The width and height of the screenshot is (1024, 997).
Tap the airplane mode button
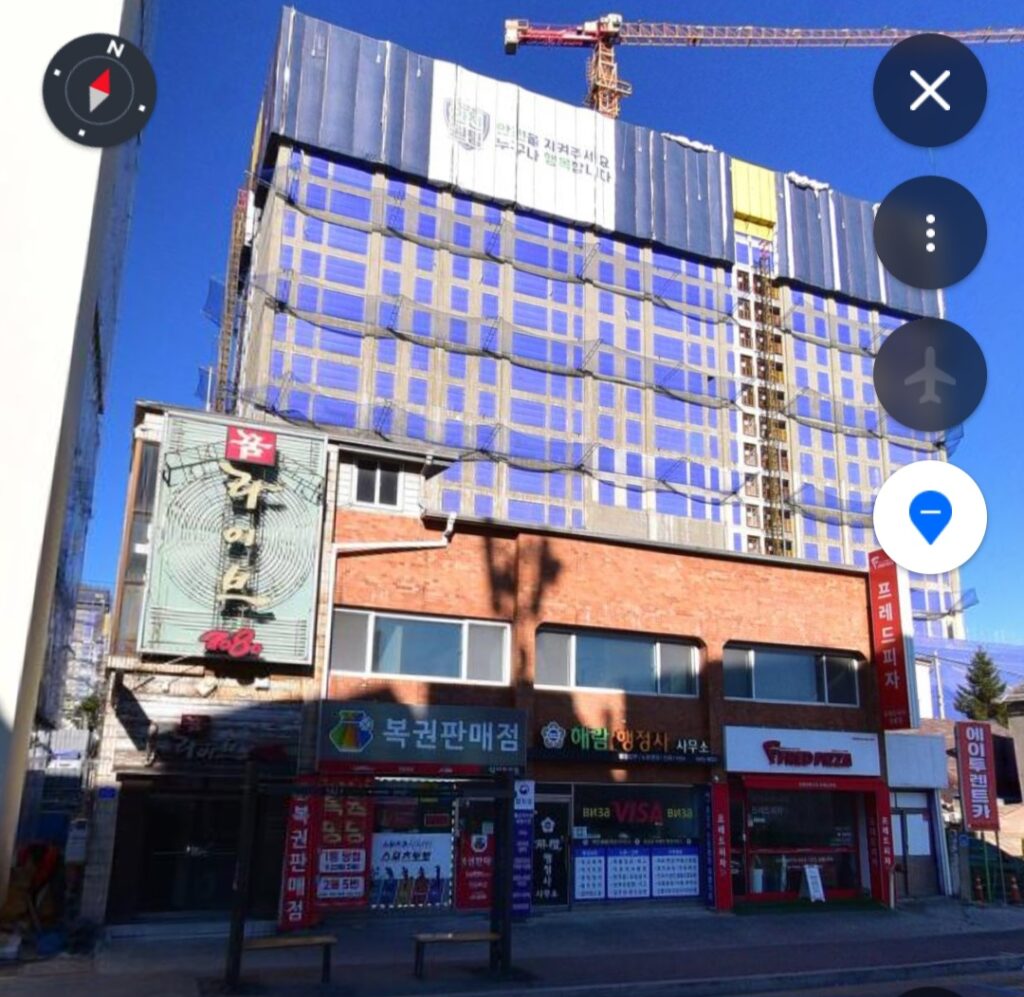point(929,375)
